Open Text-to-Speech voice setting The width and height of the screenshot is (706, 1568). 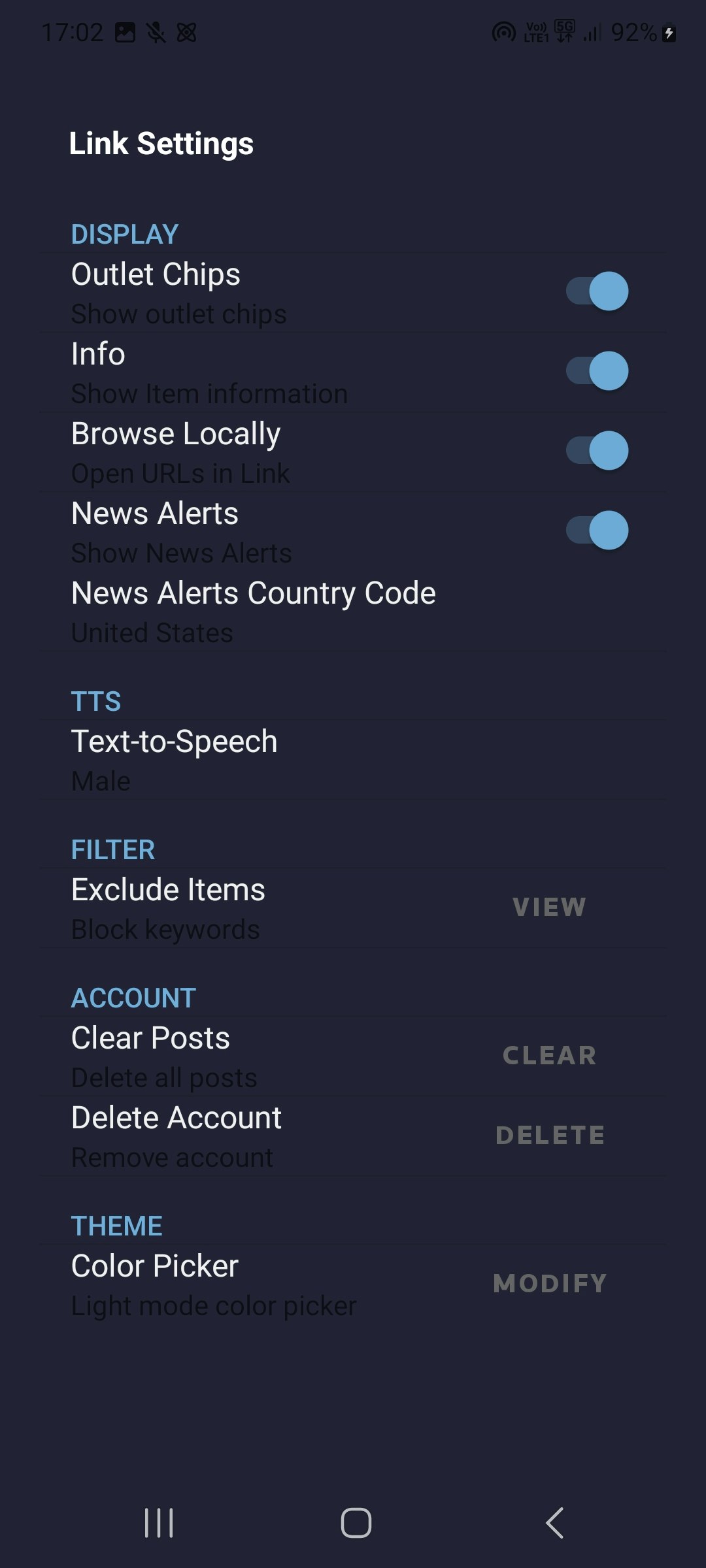(x=174, y=760)
